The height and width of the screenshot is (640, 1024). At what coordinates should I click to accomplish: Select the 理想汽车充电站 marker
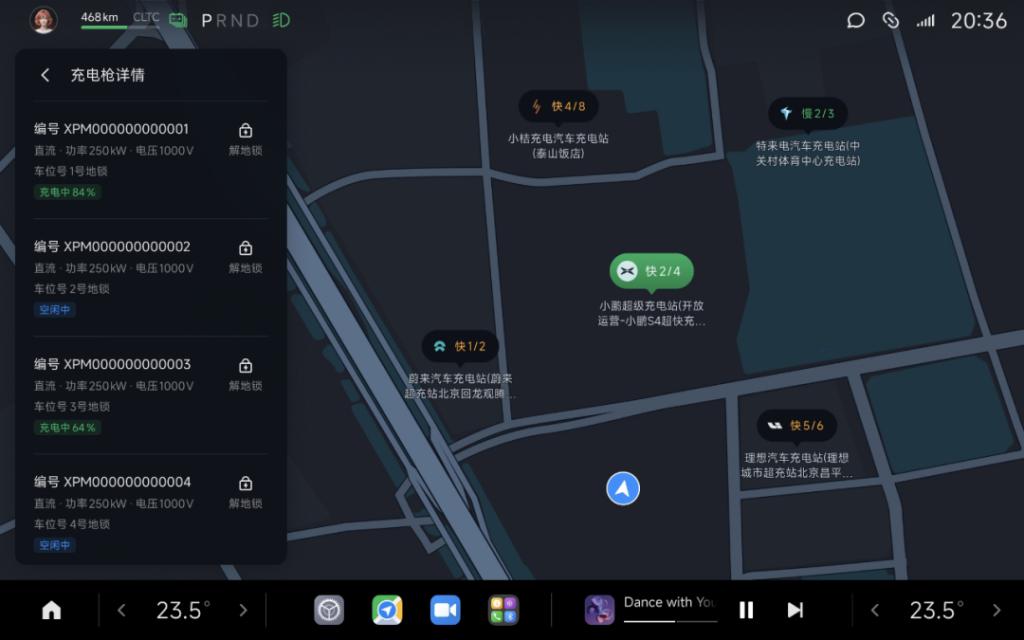pos(797,426)
